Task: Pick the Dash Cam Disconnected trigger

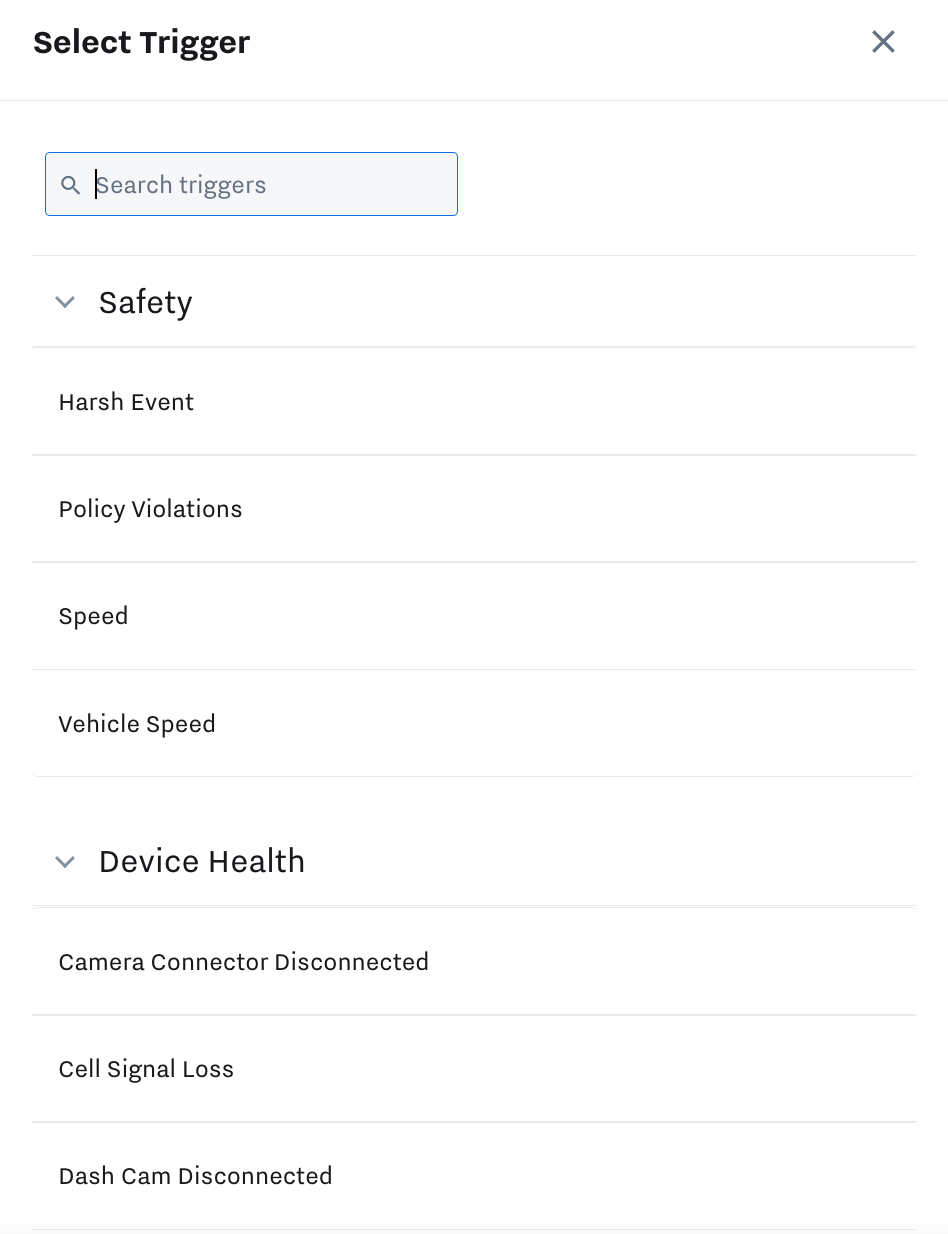Action: coord(196,1176)
